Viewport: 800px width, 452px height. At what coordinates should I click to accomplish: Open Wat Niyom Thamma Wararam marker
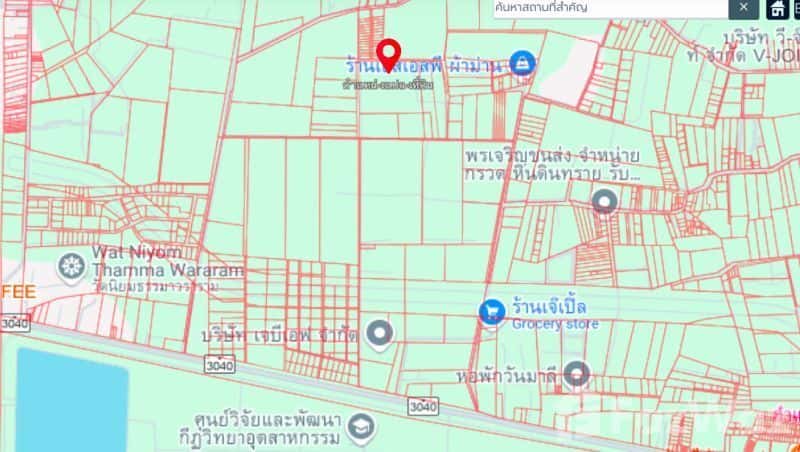click(x=70, y=267)
